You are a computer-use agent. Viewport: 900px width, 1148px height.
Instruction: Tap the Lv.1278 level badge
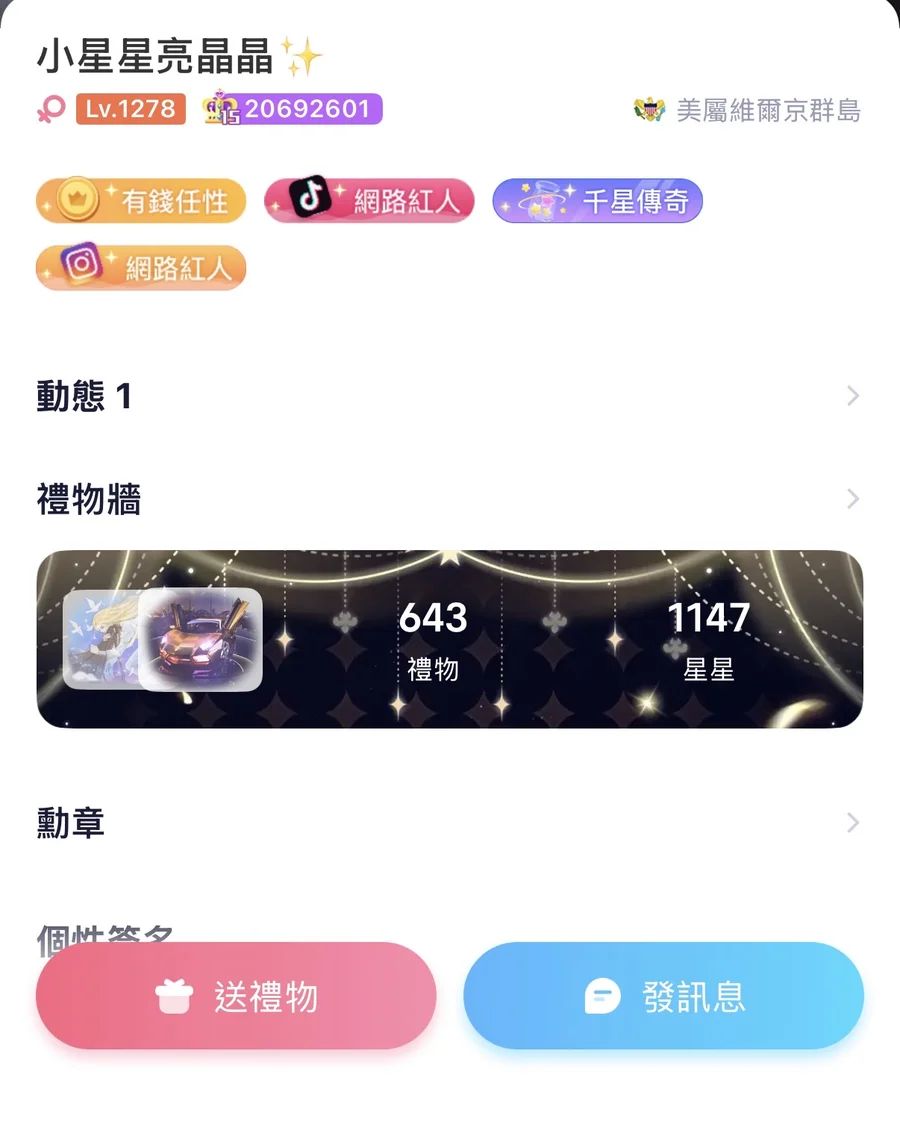click(x=131, y=109)
